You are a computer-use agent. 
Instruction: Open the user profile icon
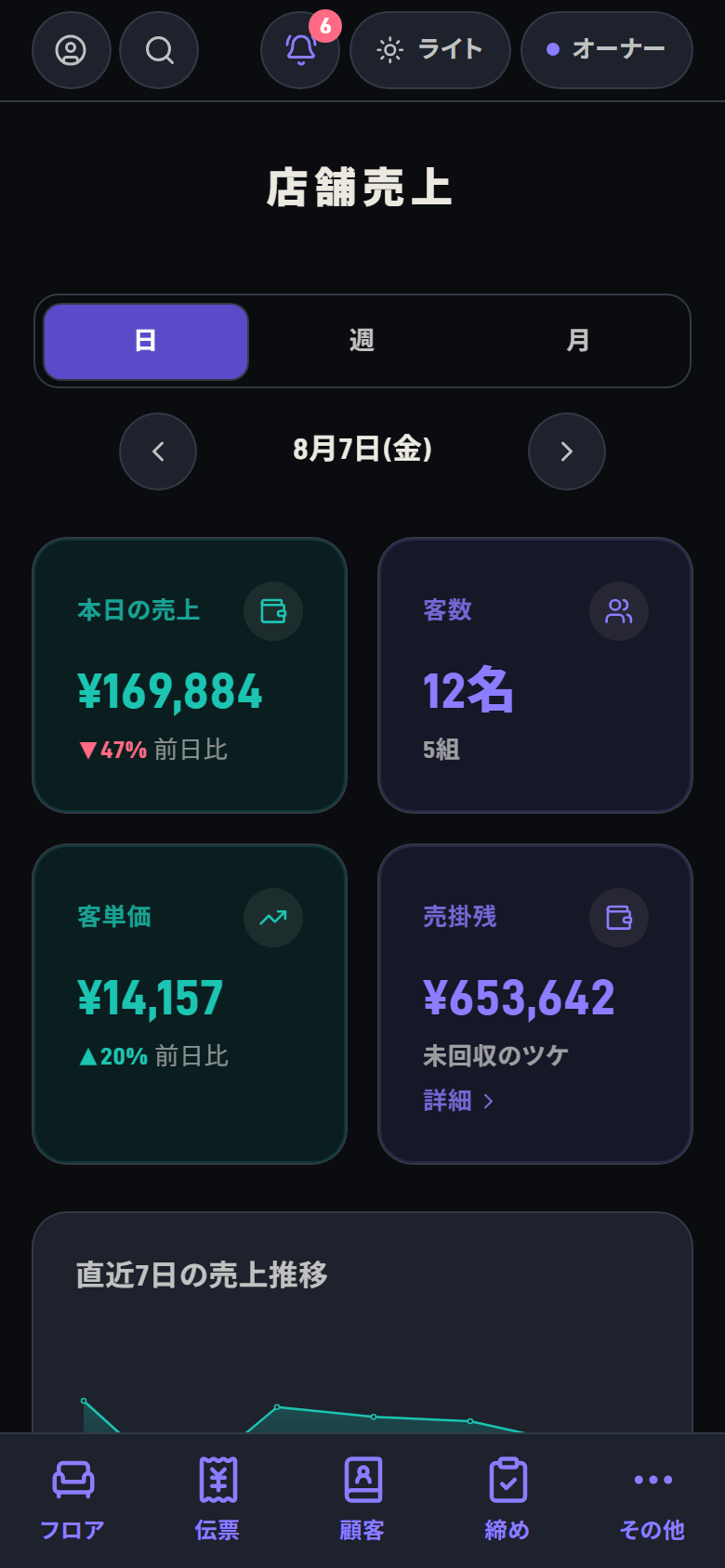point(72,50)
